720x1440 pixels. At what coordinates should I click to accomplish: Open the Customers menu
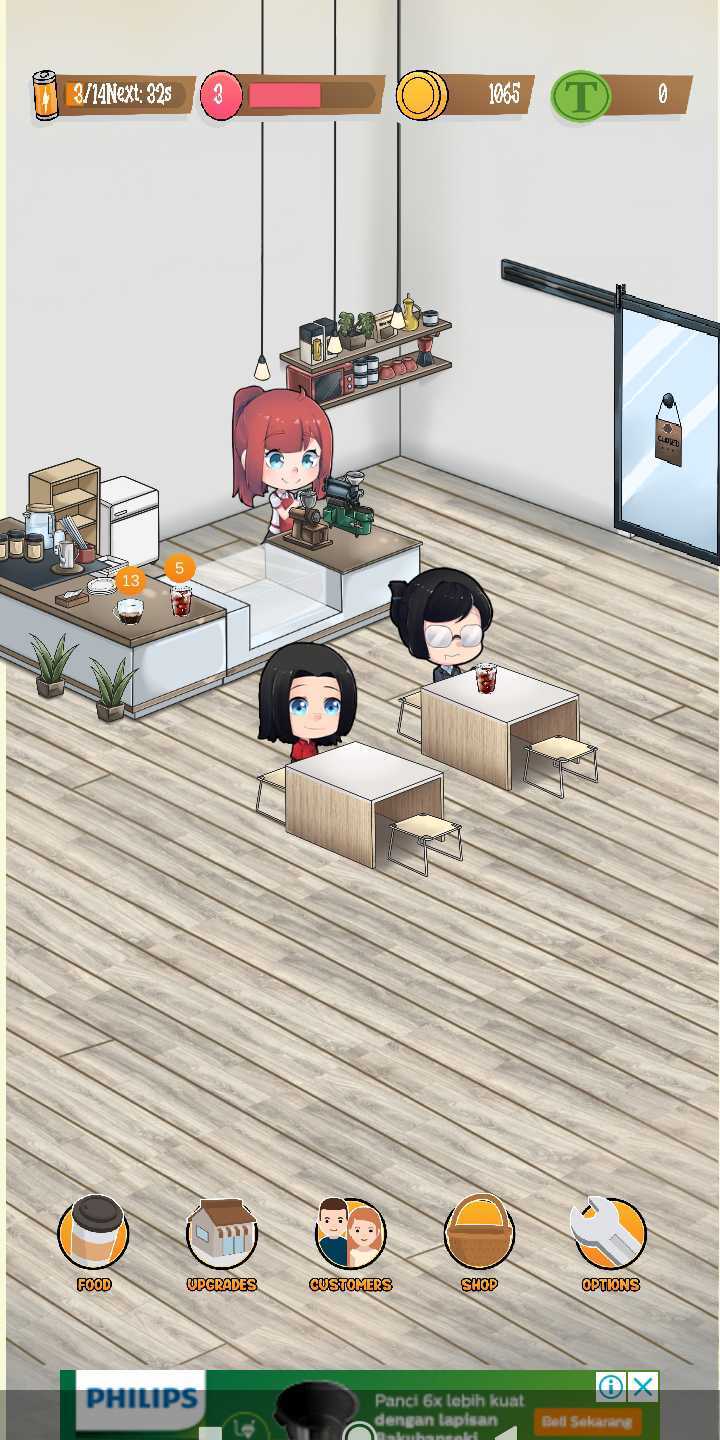click(350, 1234)
